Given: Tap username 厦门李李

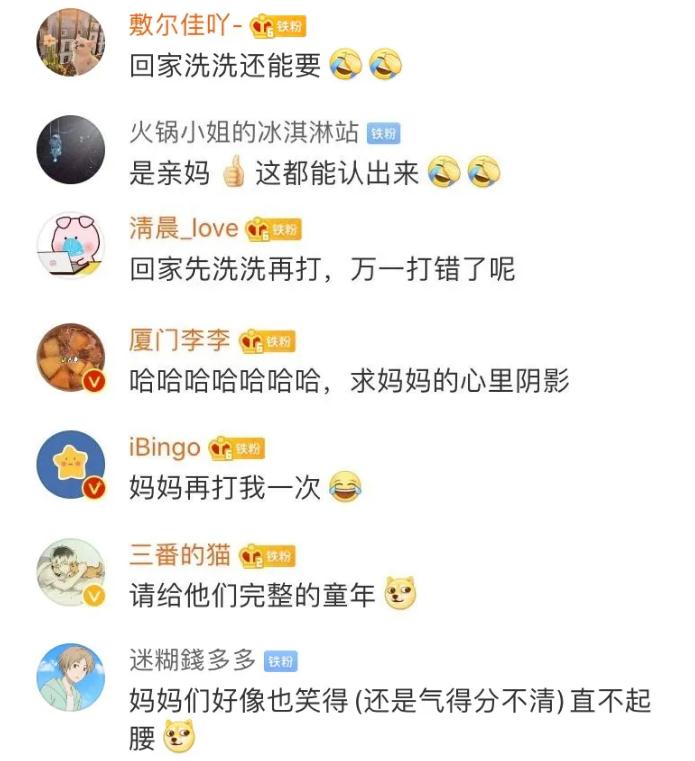Looking at the screenshot, I should pyautogui.click(x=180, y=340).
